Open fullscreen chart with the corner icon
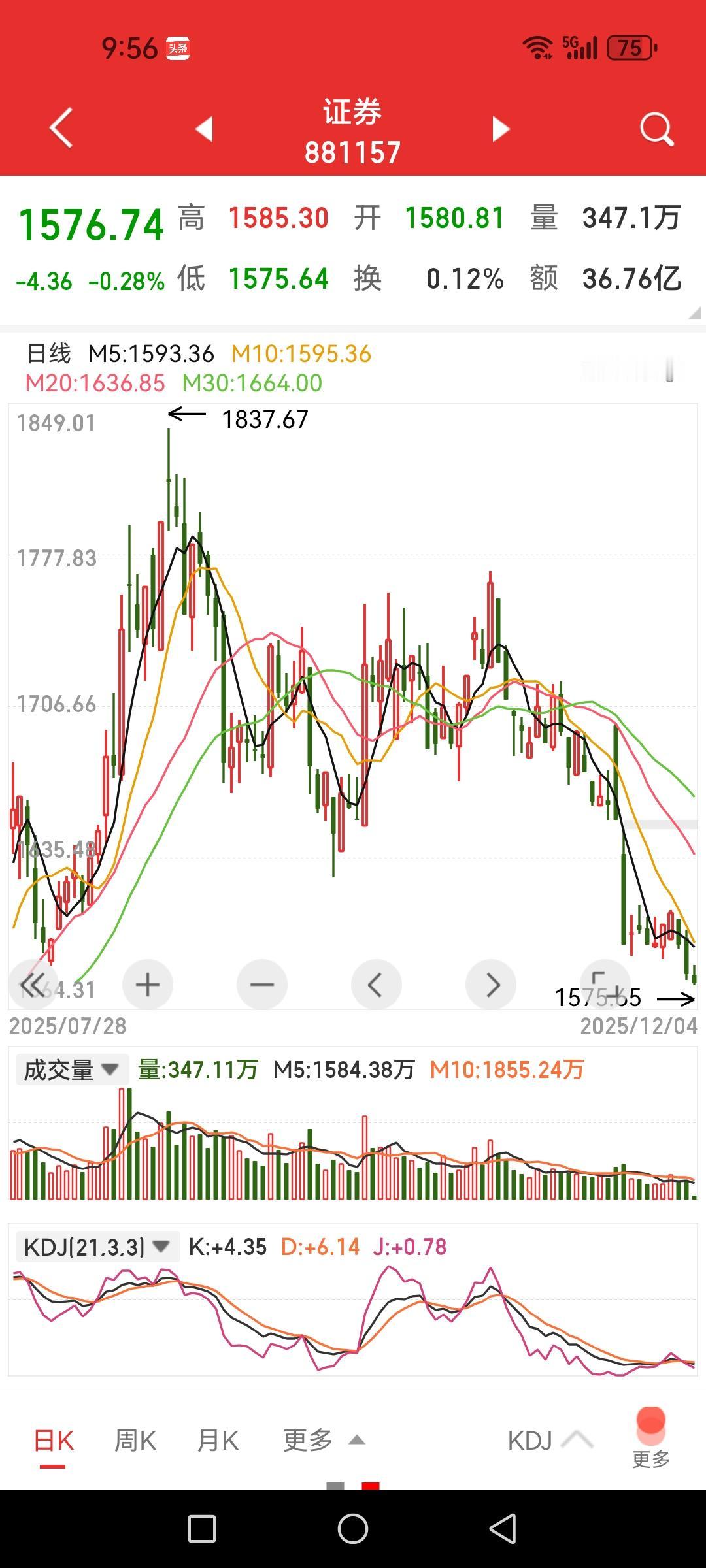706x1568 pixels. click(605, 985)
